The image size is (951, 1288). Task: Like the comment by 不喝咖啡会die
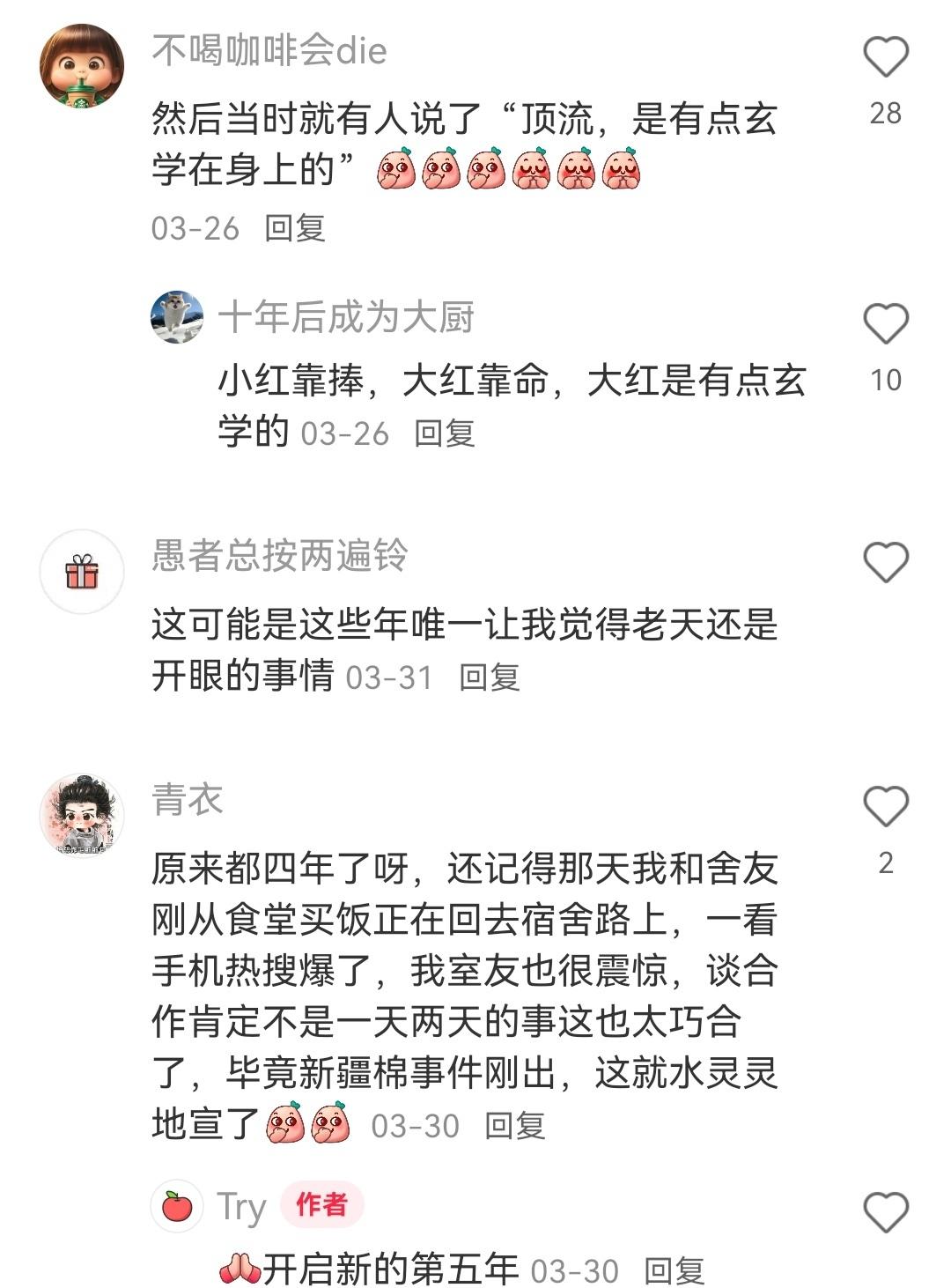click(x=885, y=58)
